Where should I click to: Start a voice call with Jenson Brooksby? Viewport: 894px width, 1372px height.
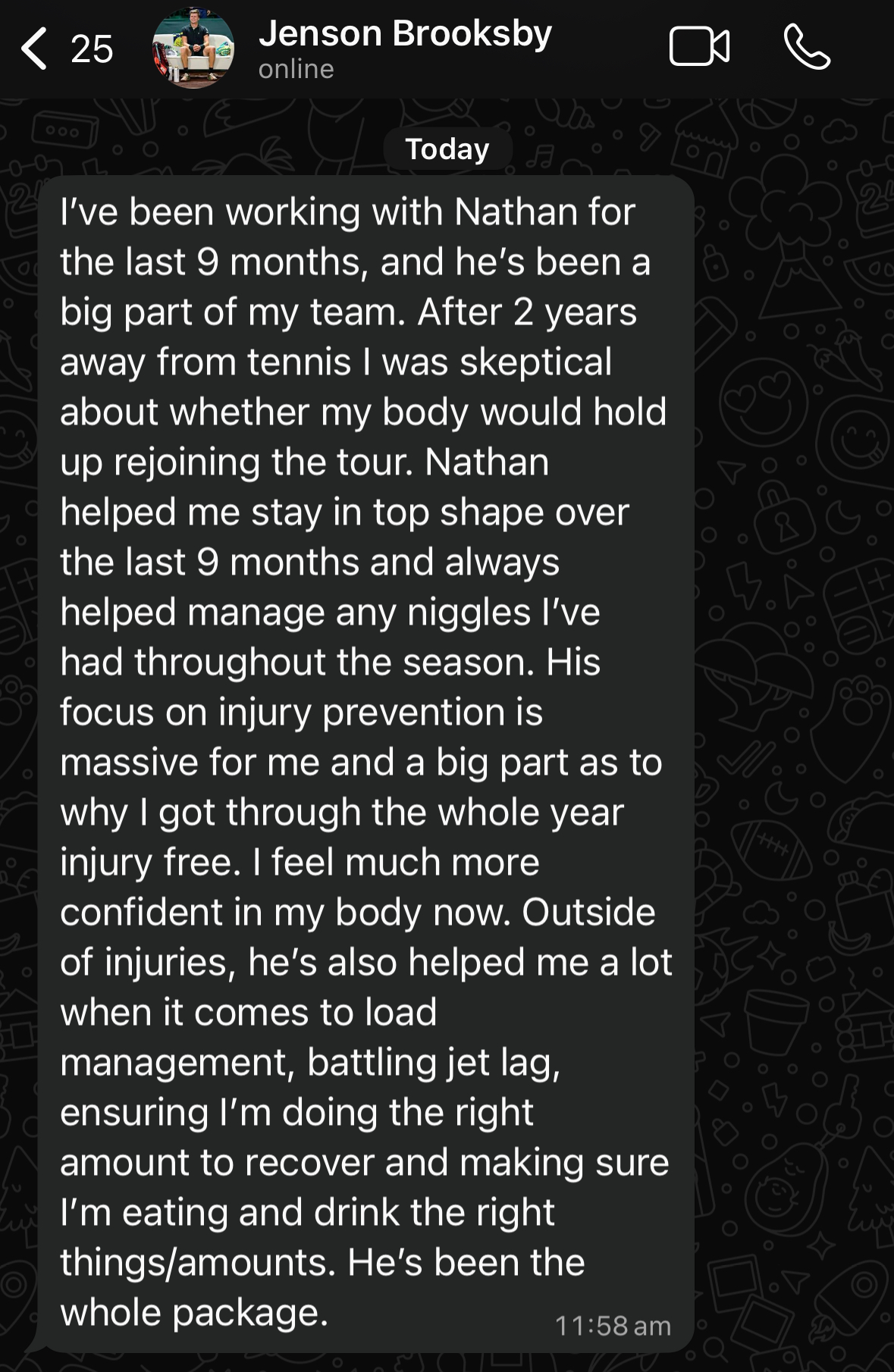(807, 48)
